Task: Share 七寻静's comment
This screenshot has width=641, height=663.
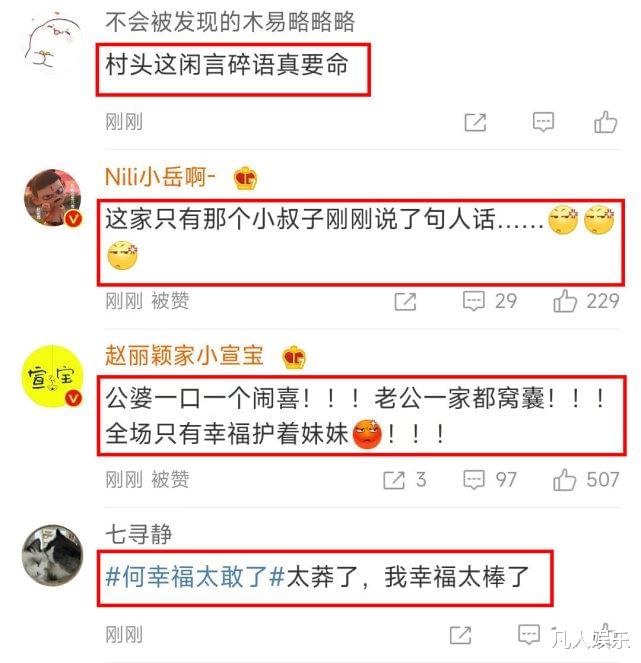Action: [460, 634]
